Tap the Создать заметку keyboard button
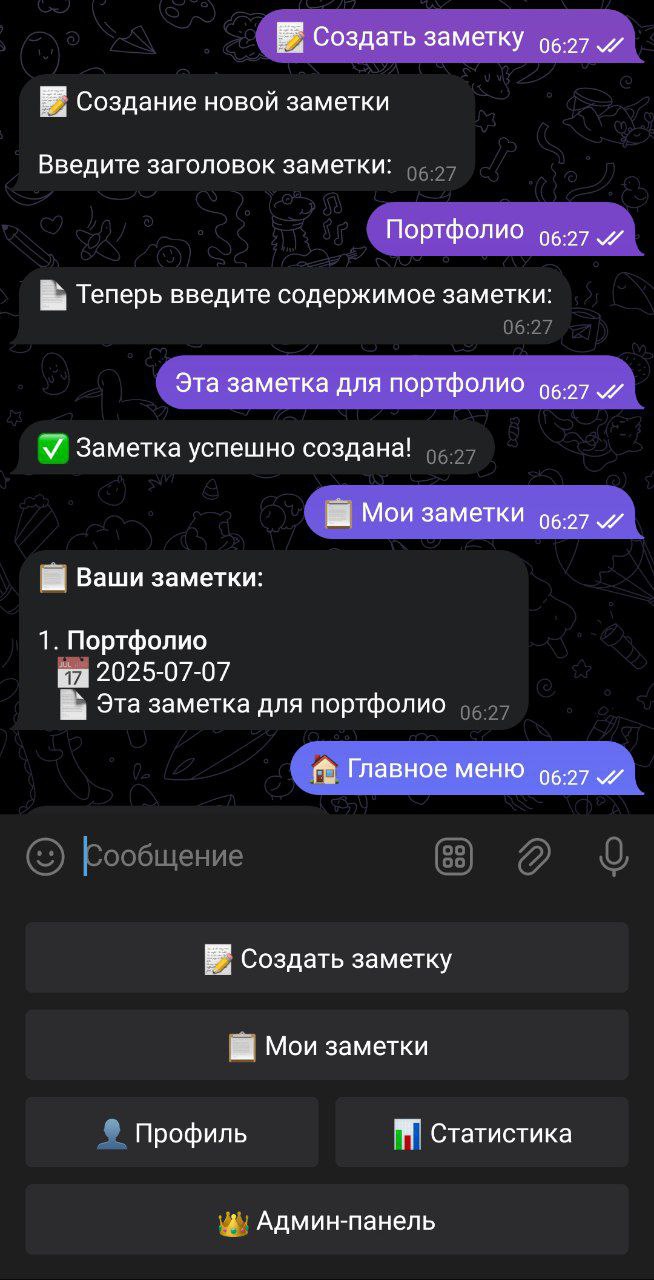Viewport: 654px width, 1280px height. pos(327,958)
